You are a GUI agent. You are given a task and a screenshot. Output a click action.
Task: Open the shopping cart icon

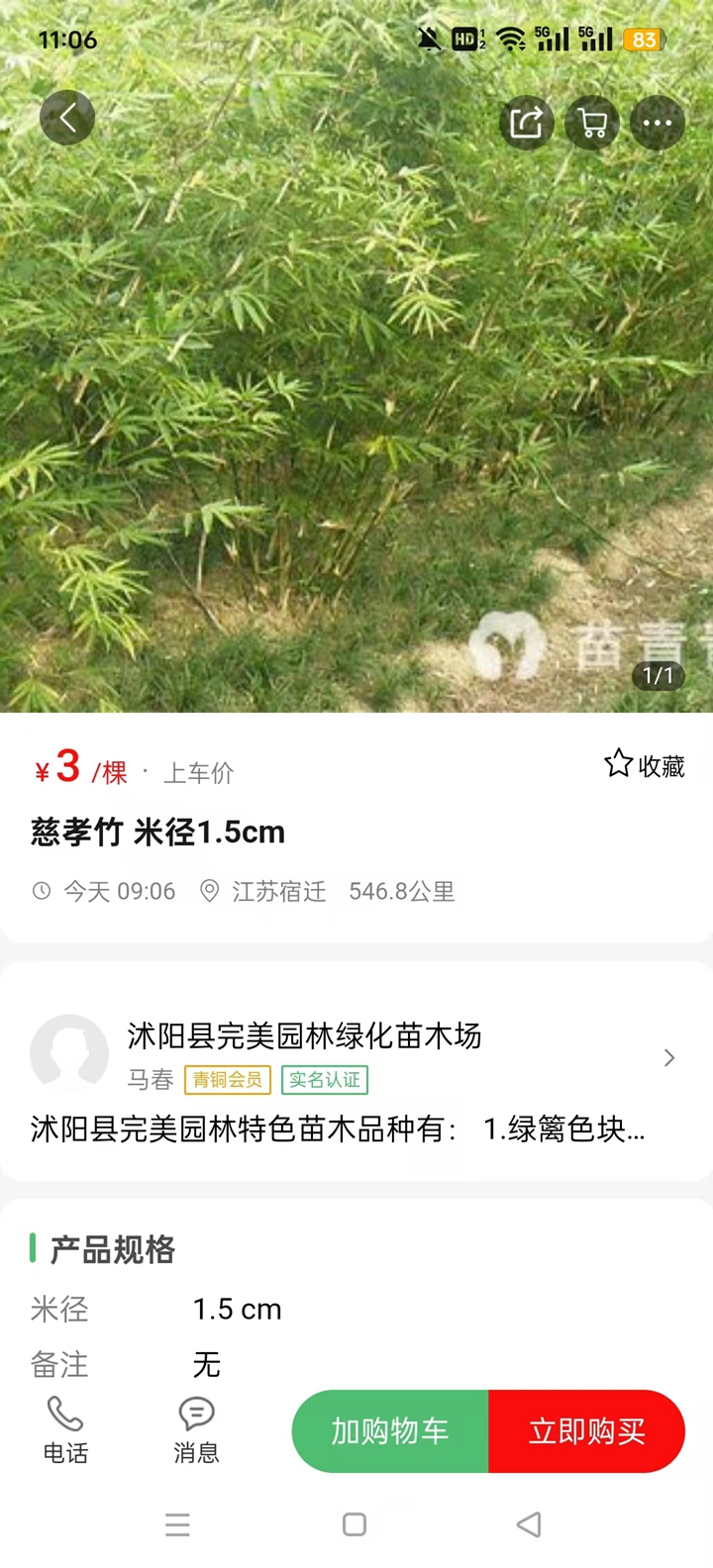pos(592,123)
